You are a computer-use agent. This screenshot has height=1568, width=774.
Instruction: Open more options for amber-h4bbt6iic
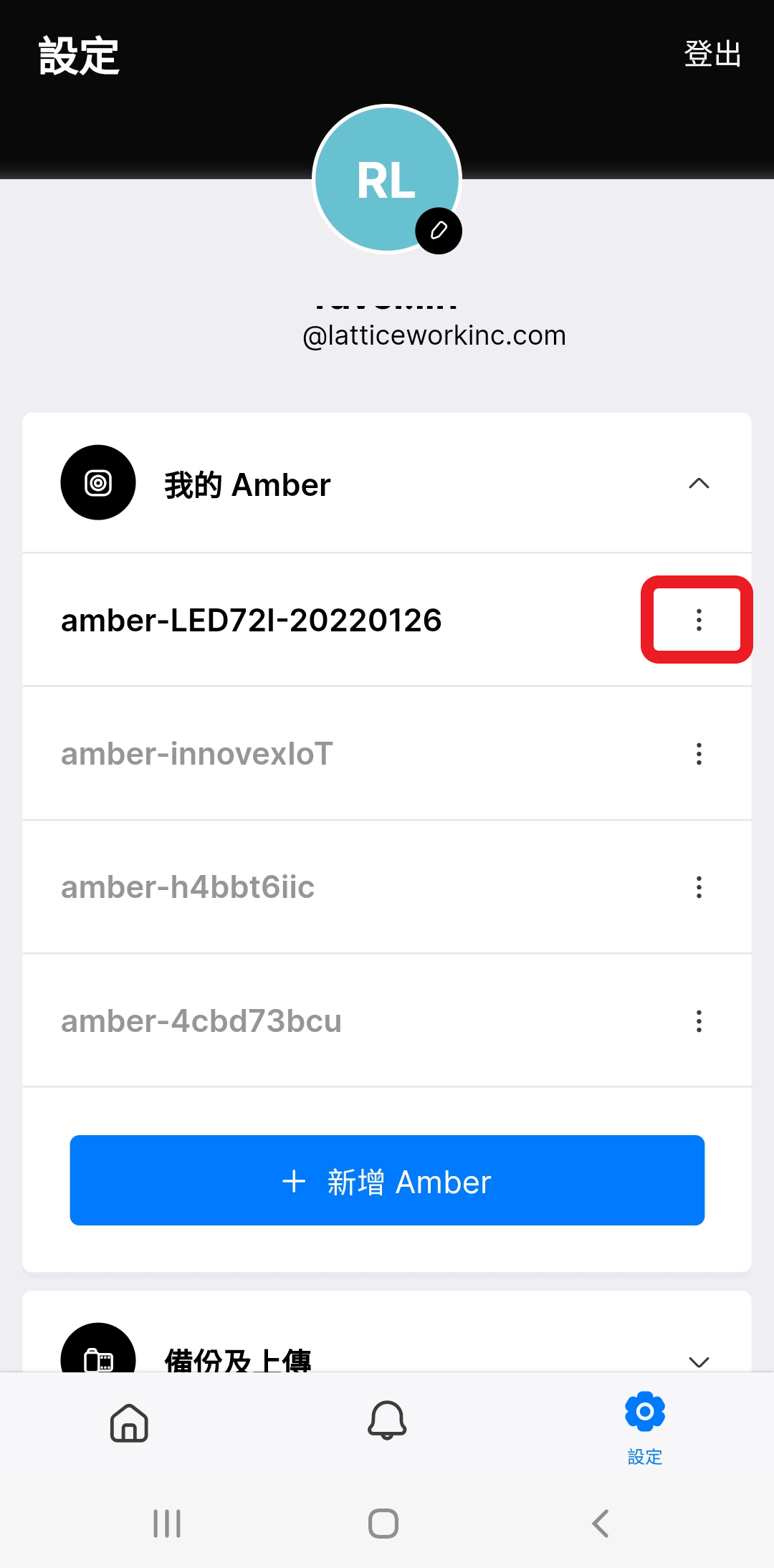[699, 887]
